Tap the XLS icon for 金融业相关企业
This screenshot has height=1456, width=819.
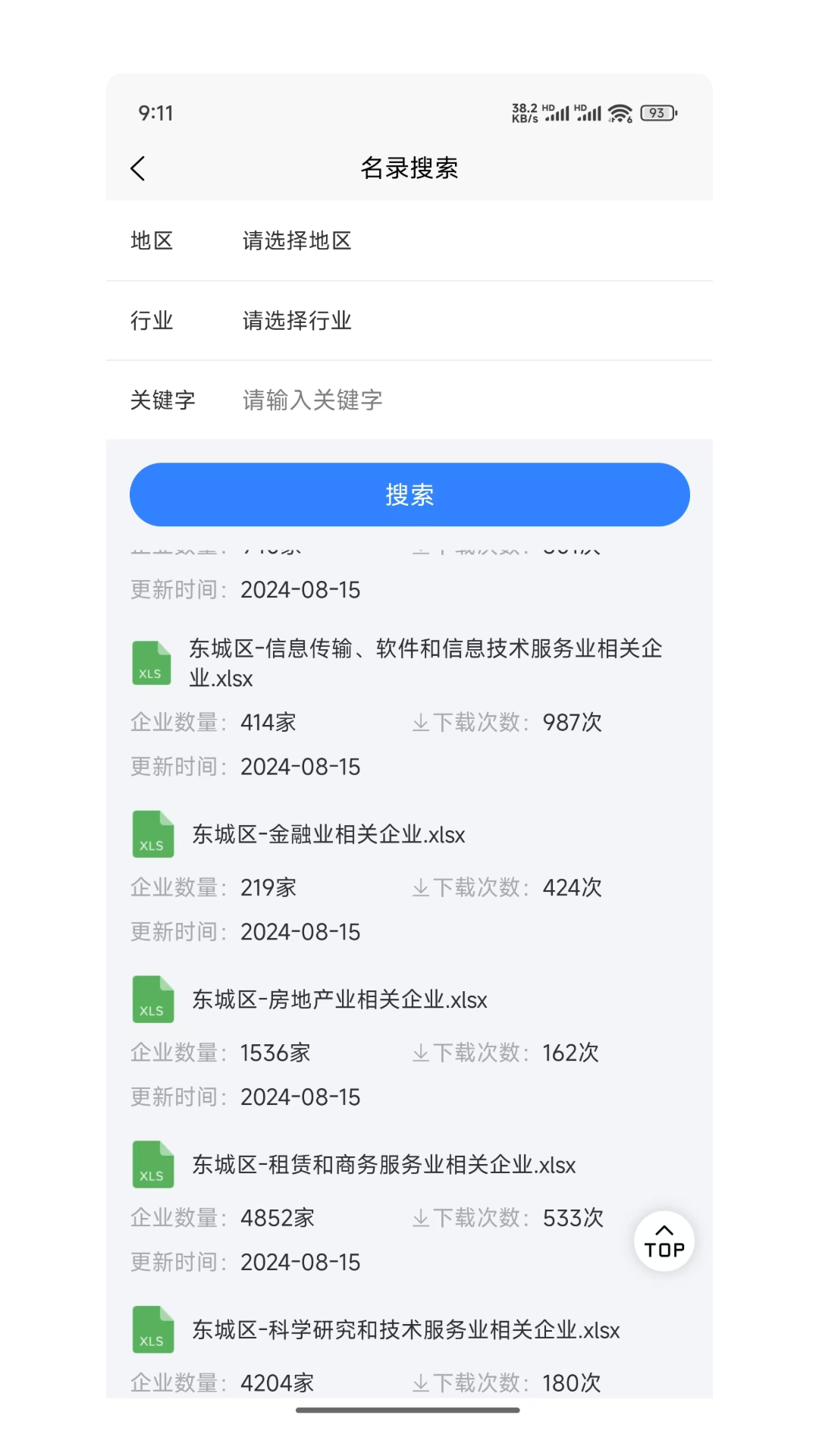click(x=152, y=834)
